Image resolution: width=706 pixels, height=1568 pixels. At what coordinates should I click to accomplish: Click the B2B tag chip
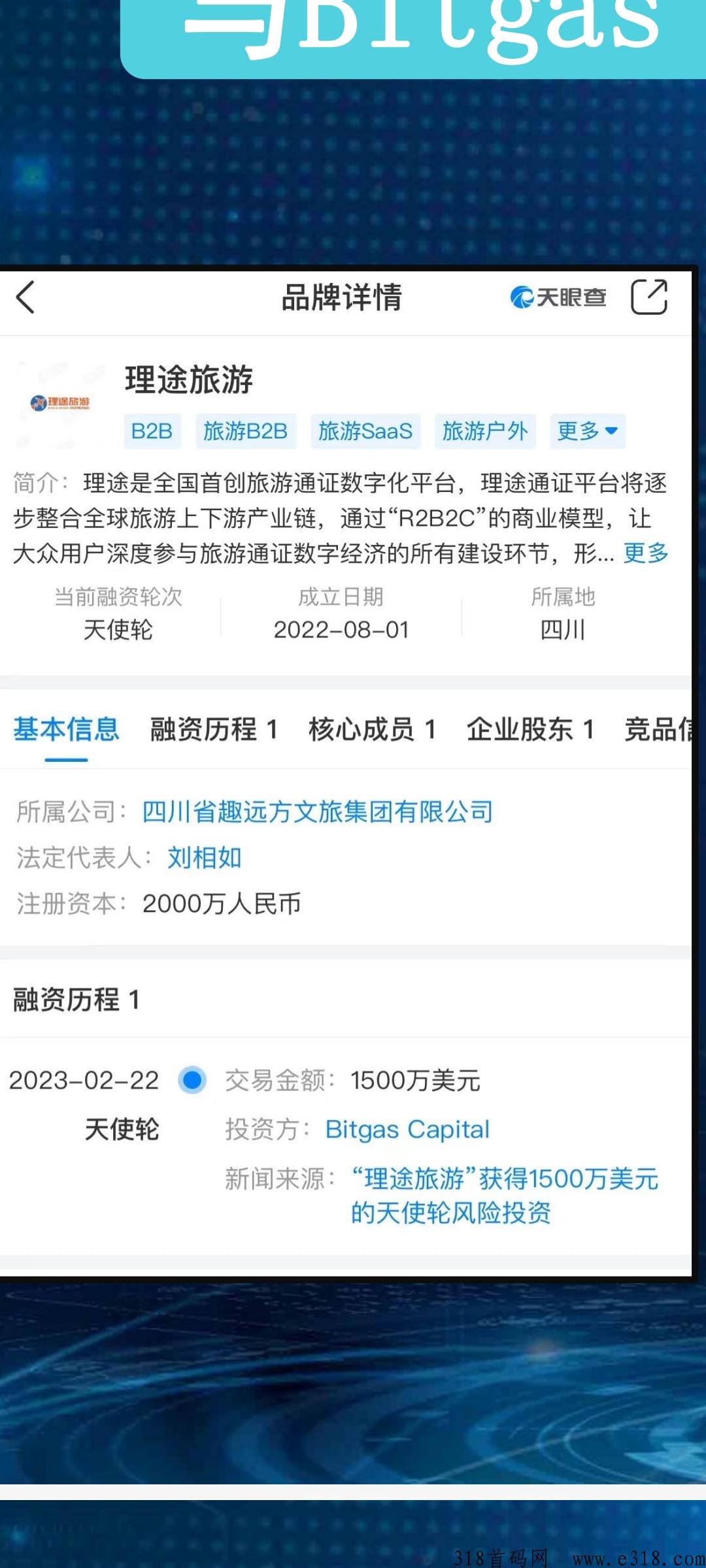point(152,431)
